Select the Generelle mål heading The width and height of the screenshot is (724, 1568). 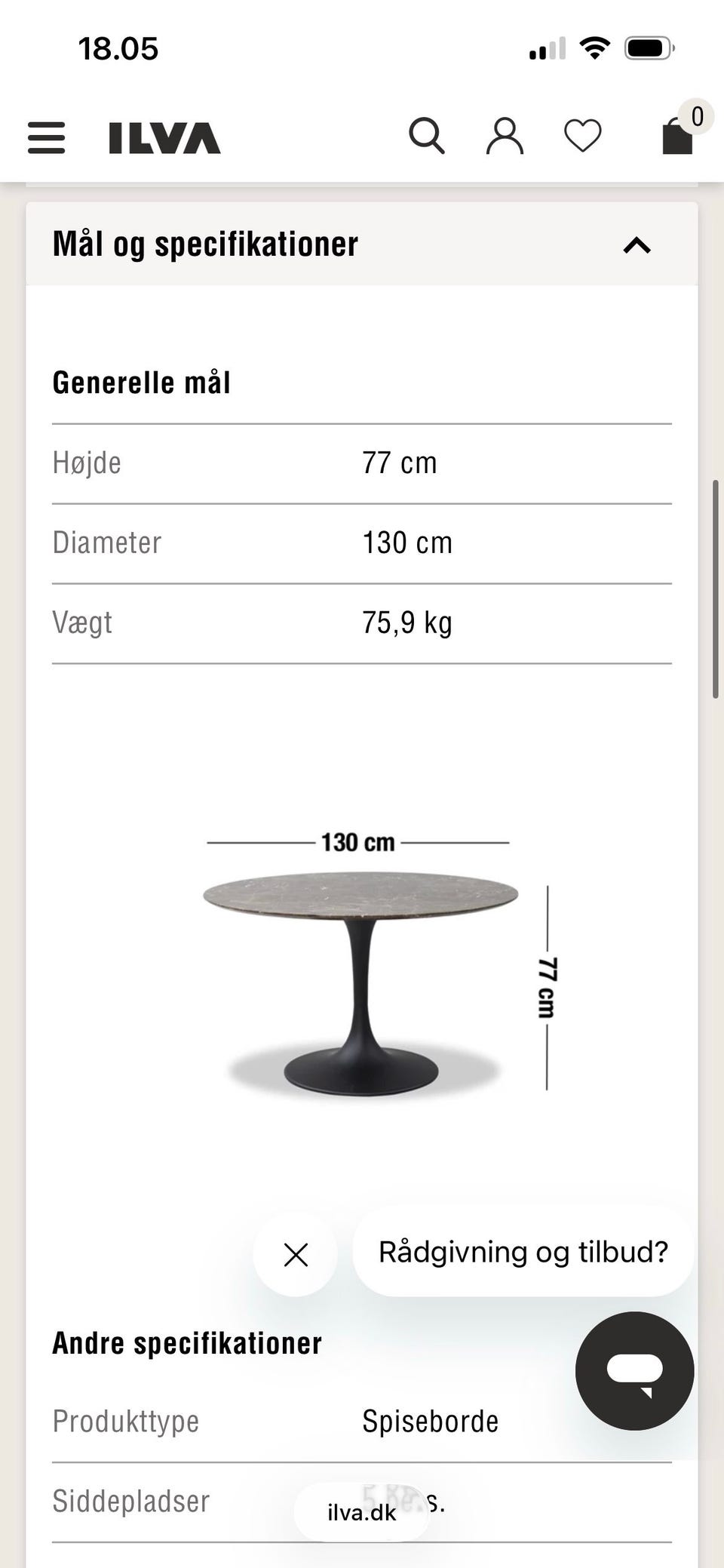pos(142,382)
